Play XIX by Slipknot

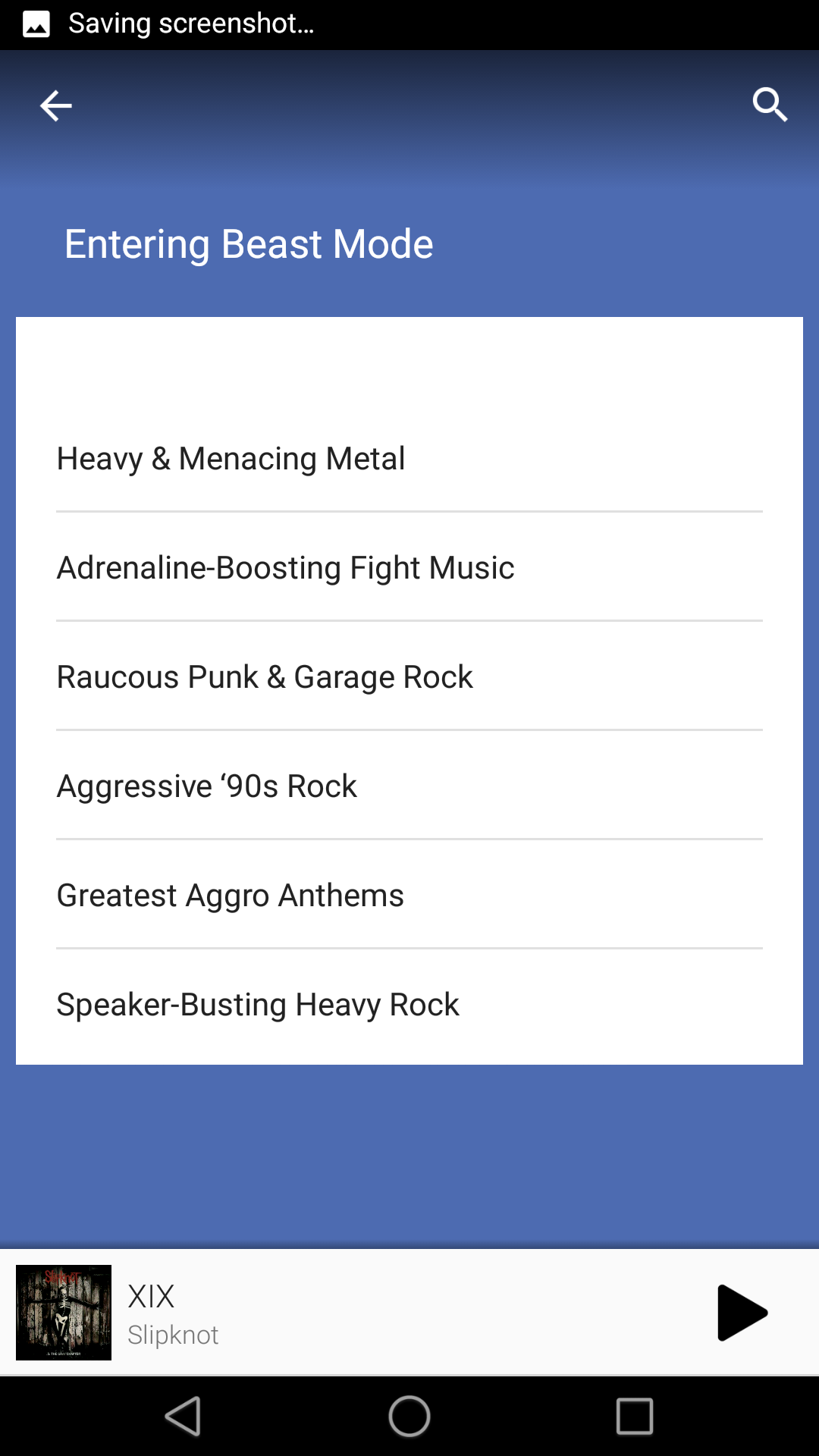point(742,1313)
